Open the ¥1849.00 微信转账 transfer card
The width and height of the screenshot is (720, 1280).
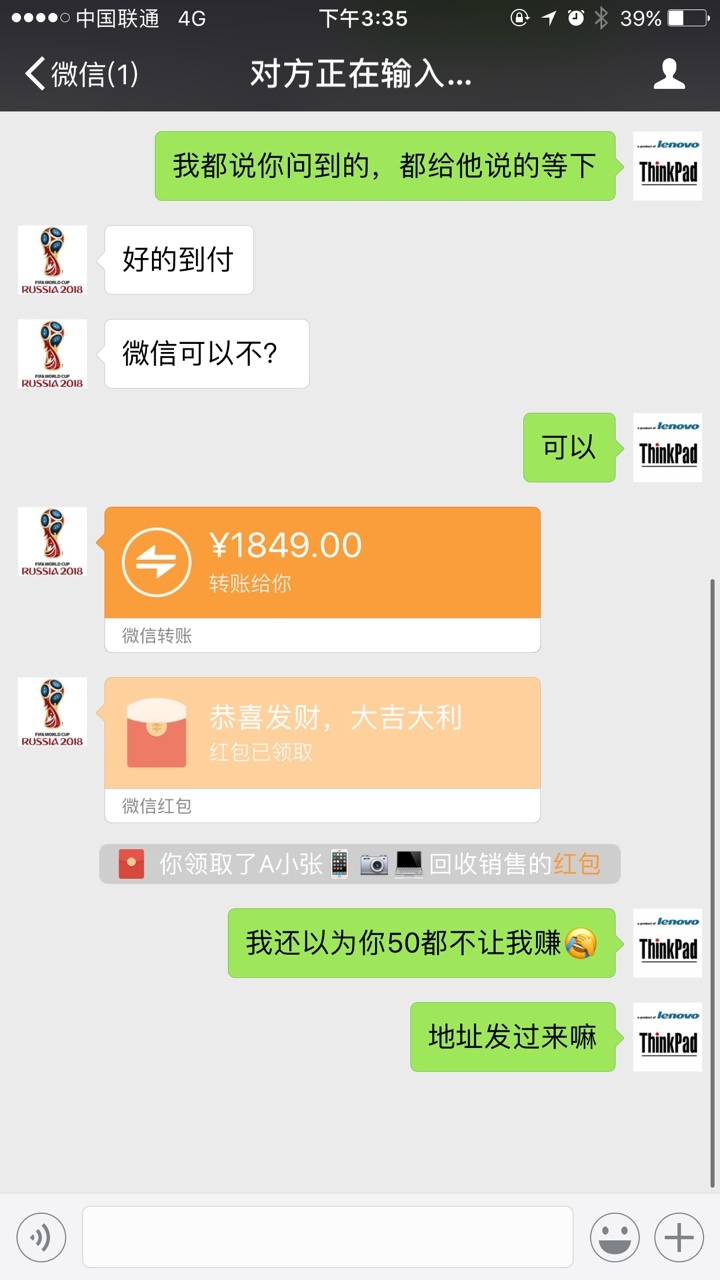tap(322, 579)
